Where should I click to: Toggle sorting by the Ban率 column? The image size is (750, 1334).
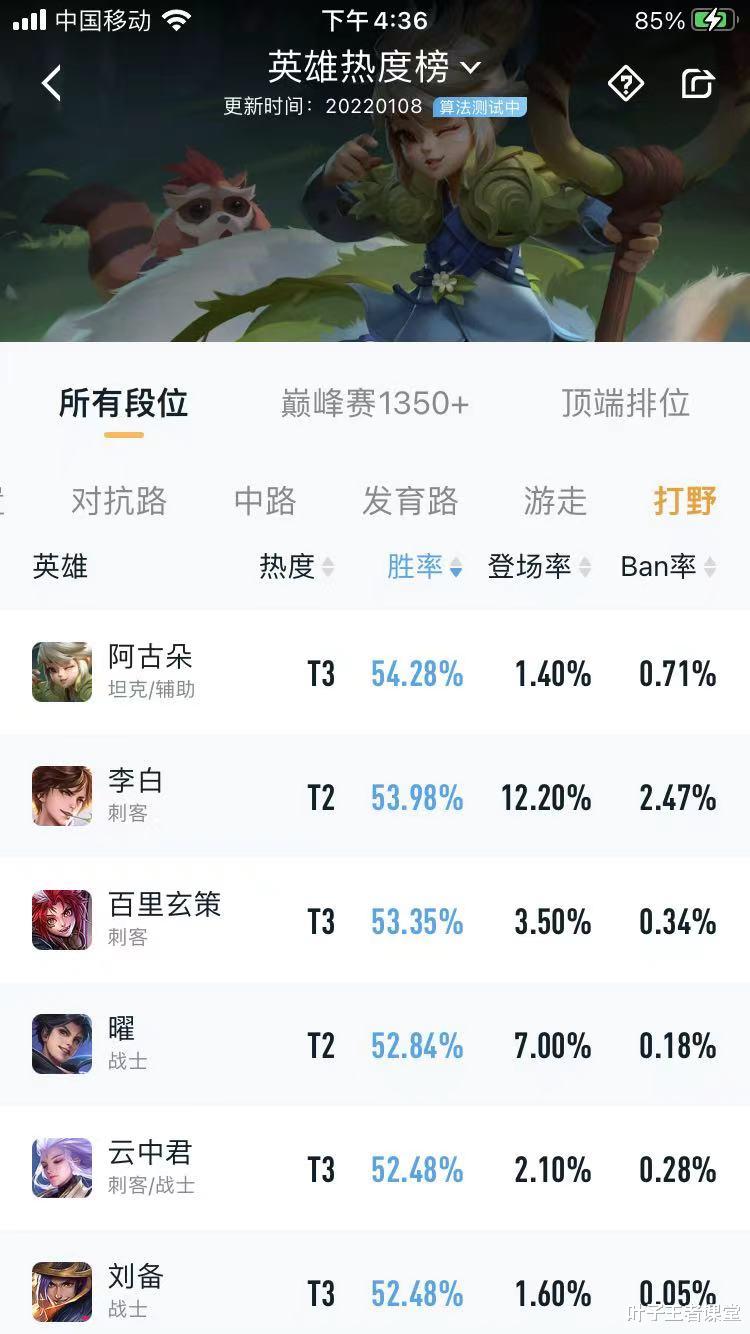tap(664, 566)
